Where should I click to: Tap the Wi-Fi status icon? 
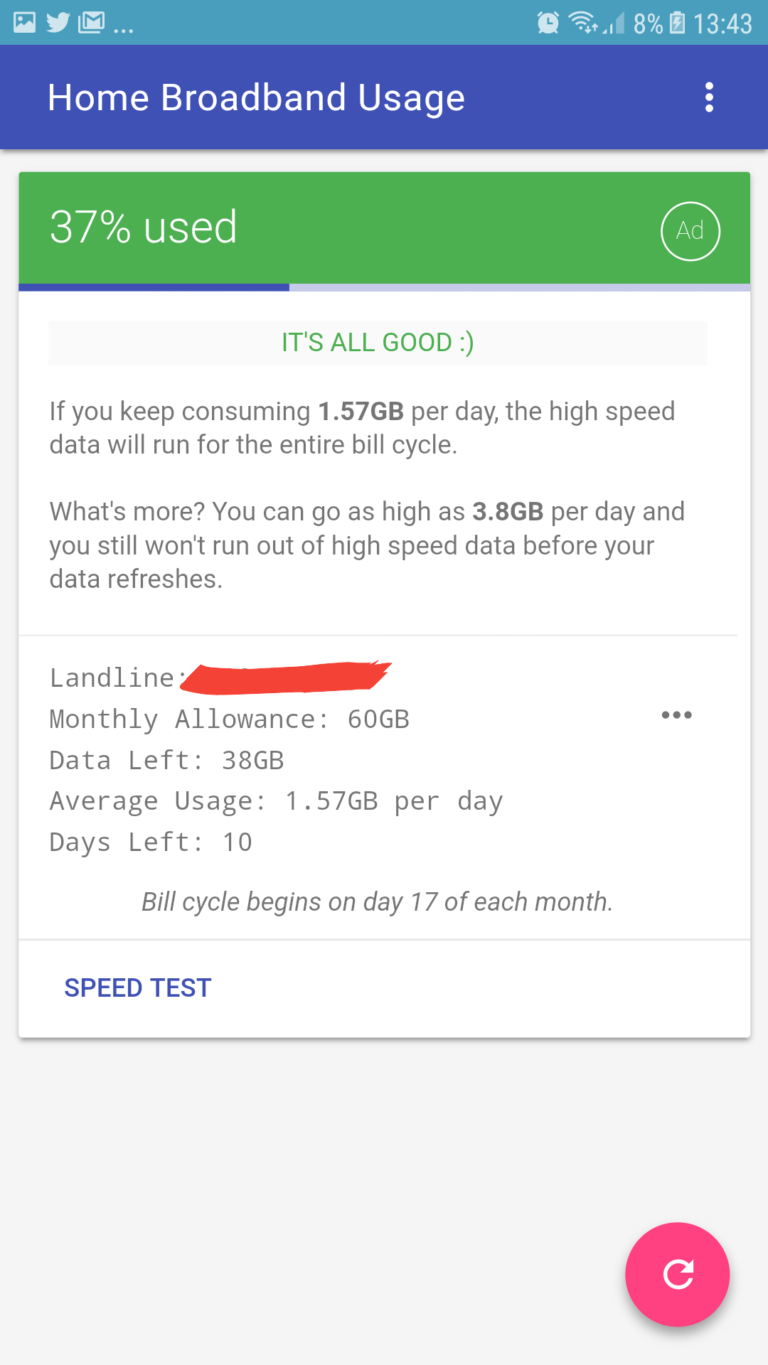583,20
